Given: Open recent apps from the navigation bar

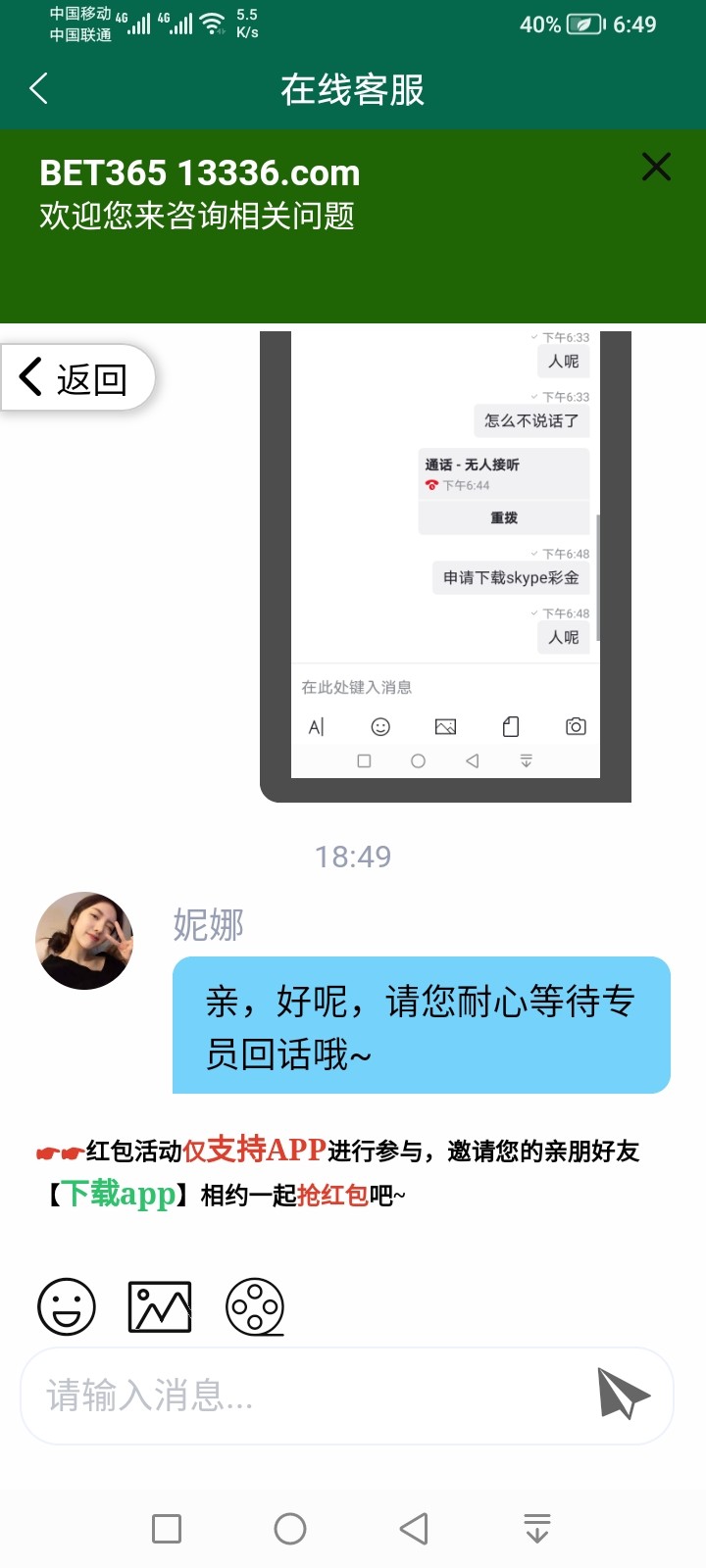Looking at the screenshot, I should pyautogui.click(x=167, y=1529).
